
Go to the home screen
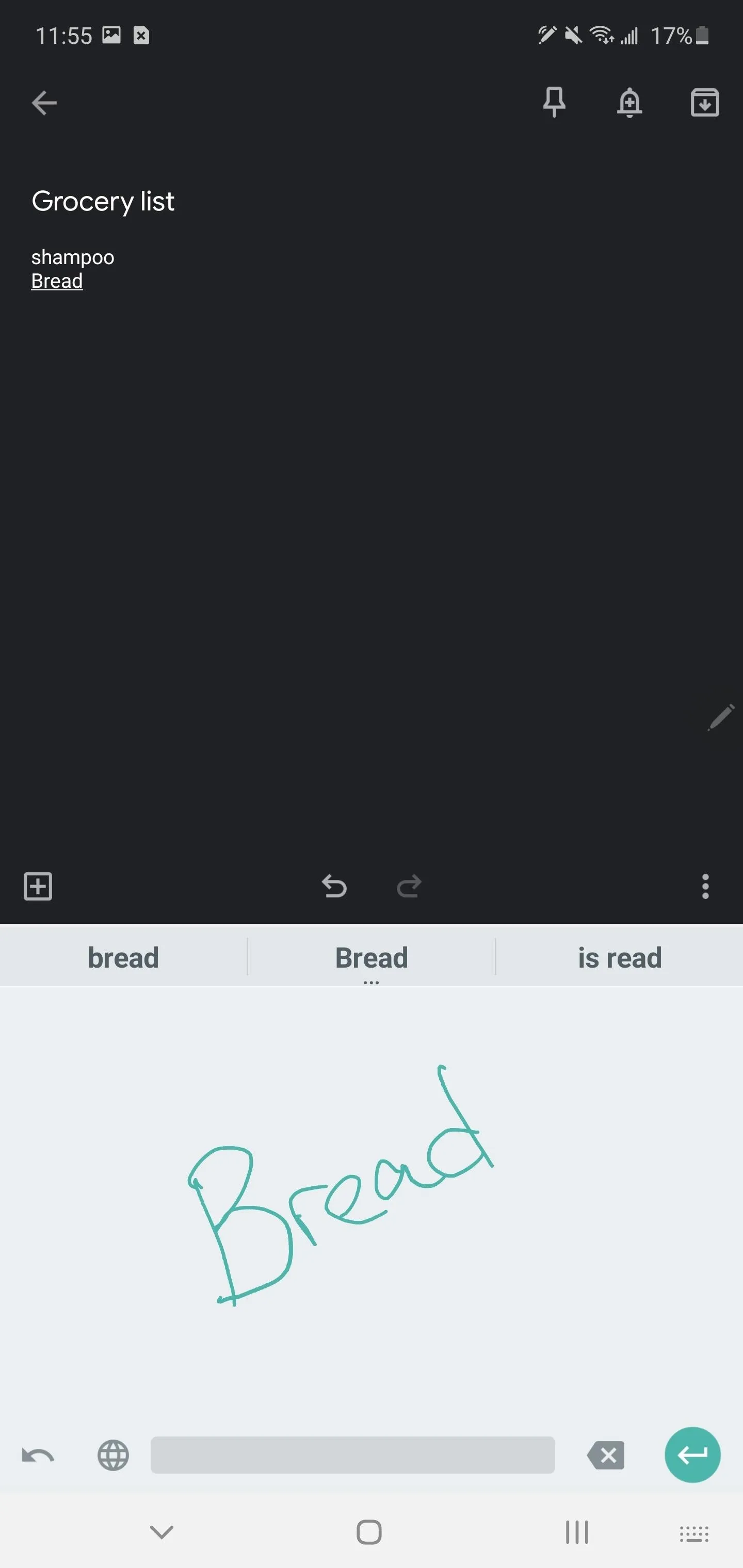[369, 1531]
